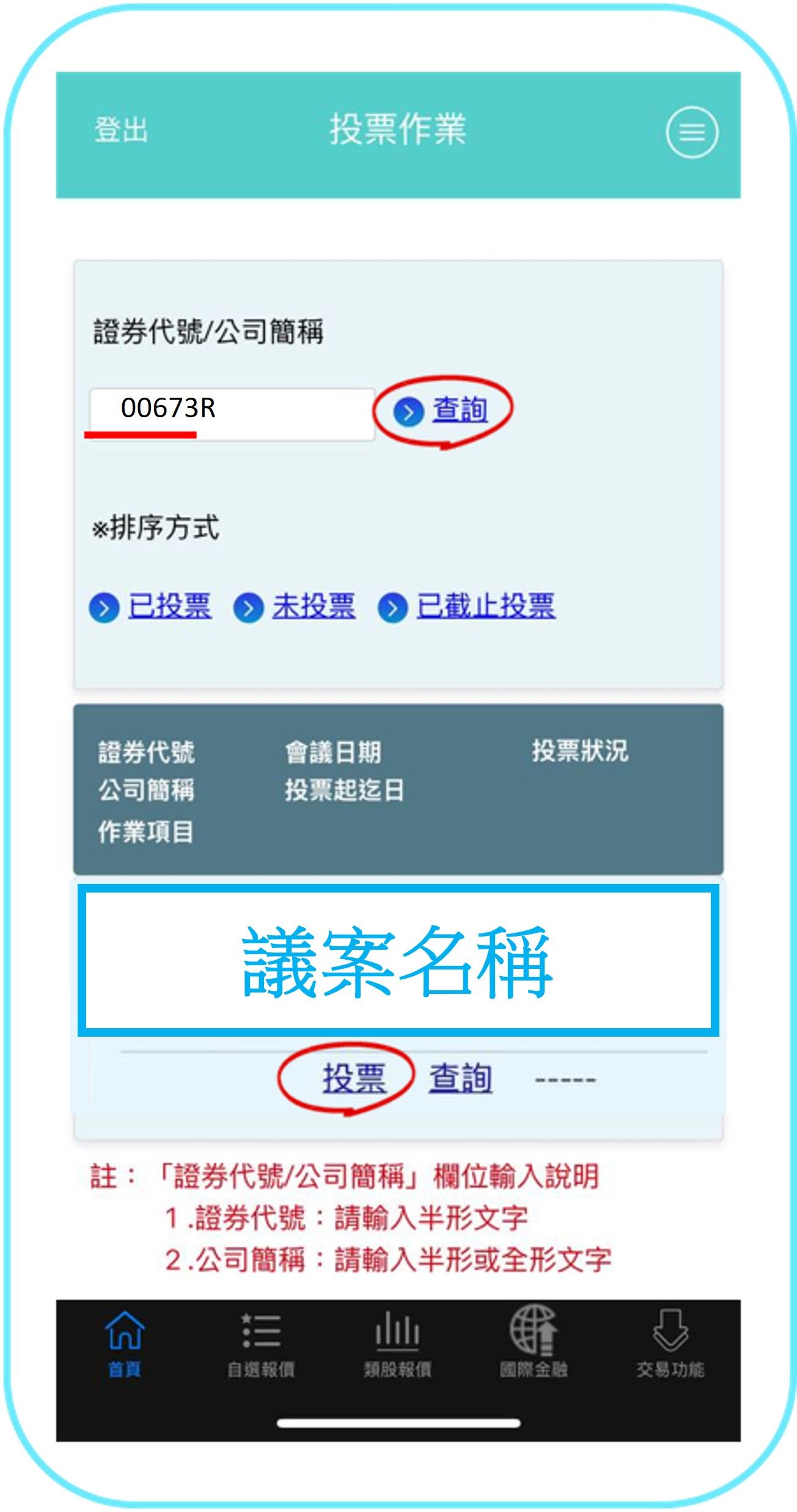Open the 類股報價 tab

pos(397,1343)
